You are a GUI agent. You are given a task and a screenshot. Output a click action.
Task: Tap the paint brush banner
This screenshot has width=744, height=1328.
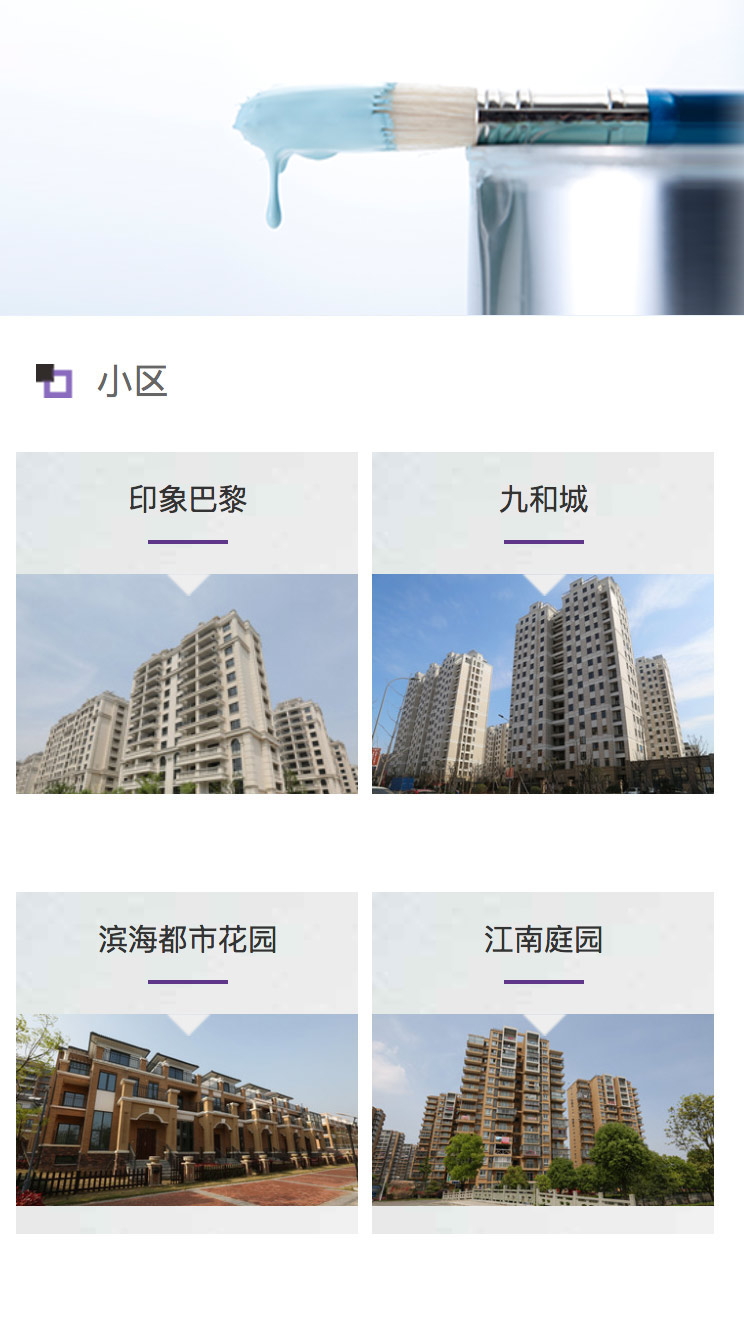(372, 158)
